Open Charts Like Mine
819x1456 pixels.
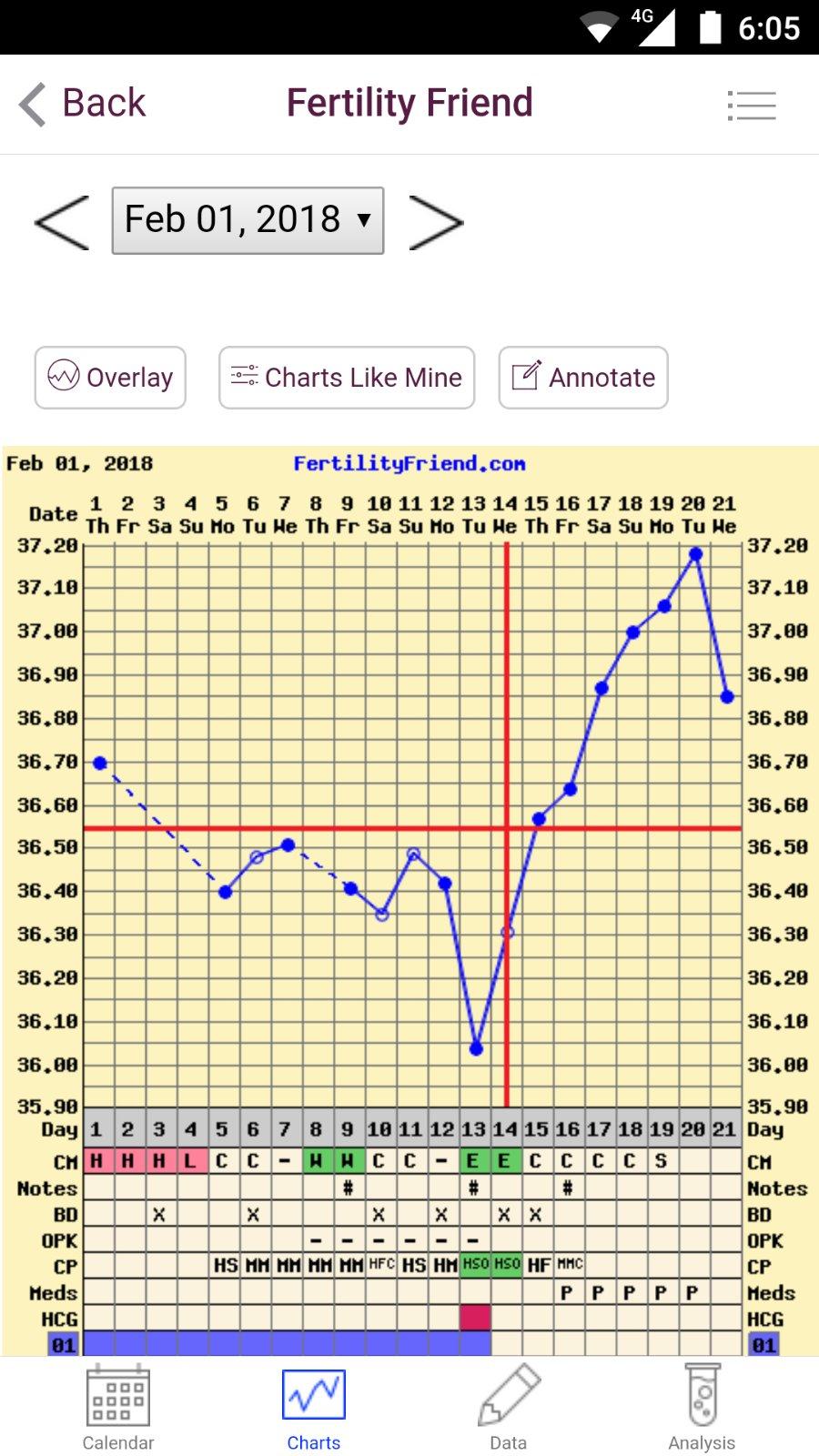pos(347,378)
